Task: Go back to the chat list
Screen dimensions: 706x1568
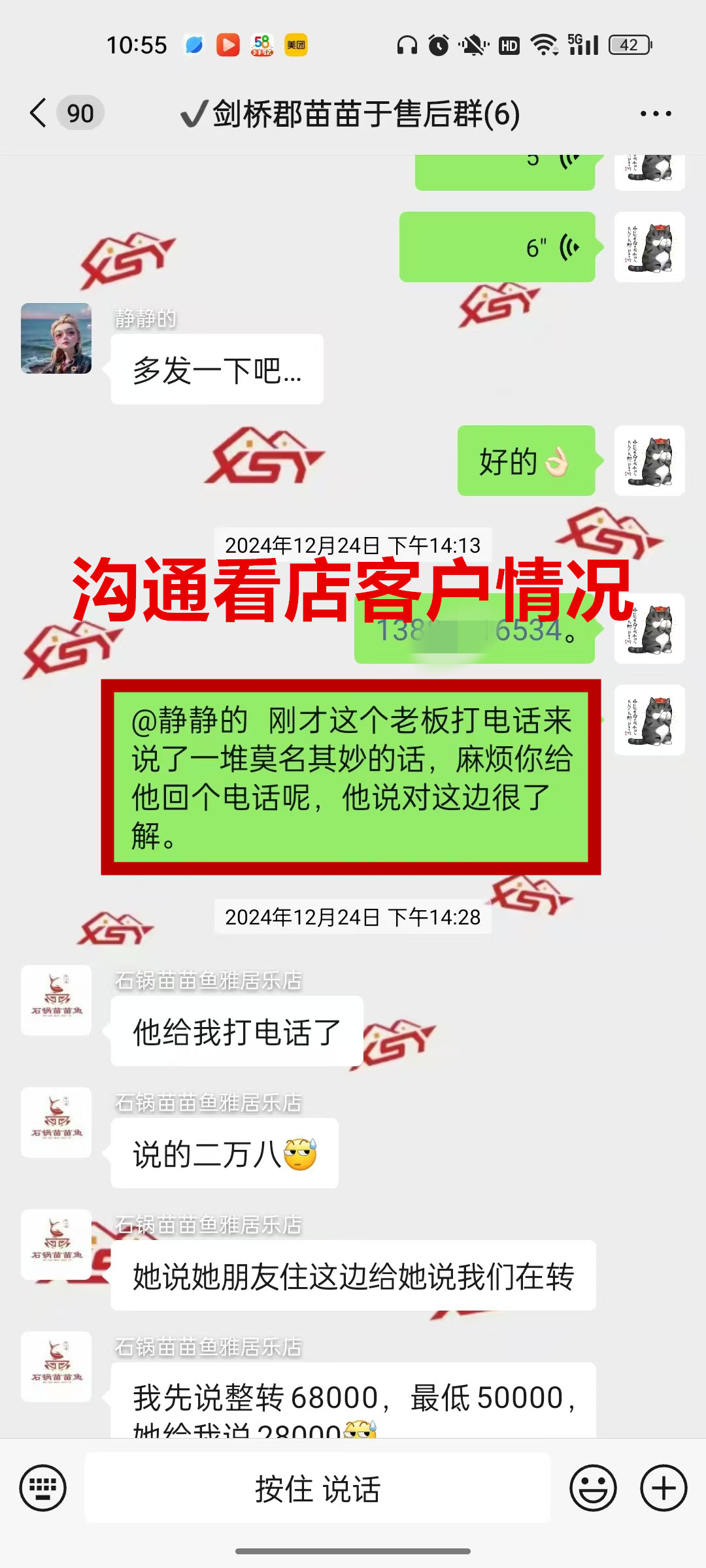Action: click(x=39, y=113)
